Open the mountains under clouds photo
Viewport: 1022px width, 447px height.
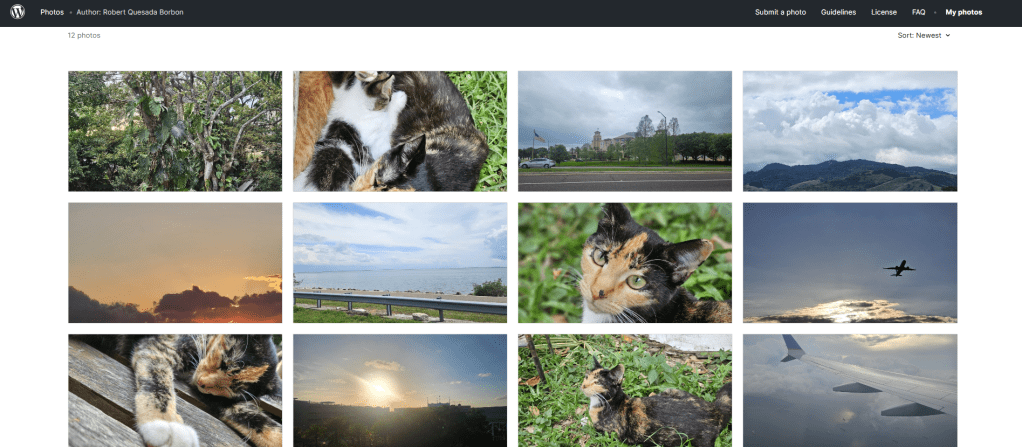(850, 131)
